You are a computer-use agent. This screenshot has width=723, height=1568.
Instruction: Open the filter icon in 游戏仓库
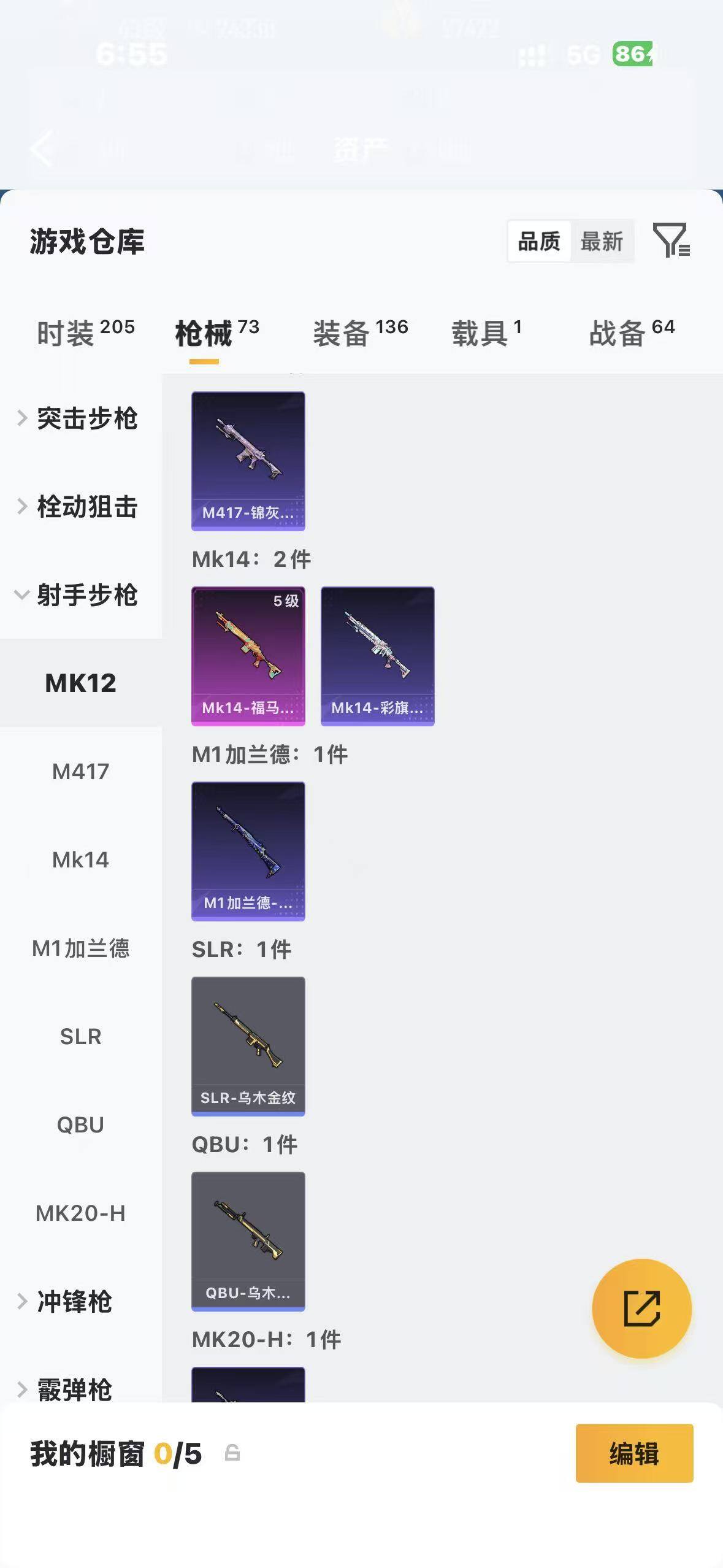[x=671, y=240]
